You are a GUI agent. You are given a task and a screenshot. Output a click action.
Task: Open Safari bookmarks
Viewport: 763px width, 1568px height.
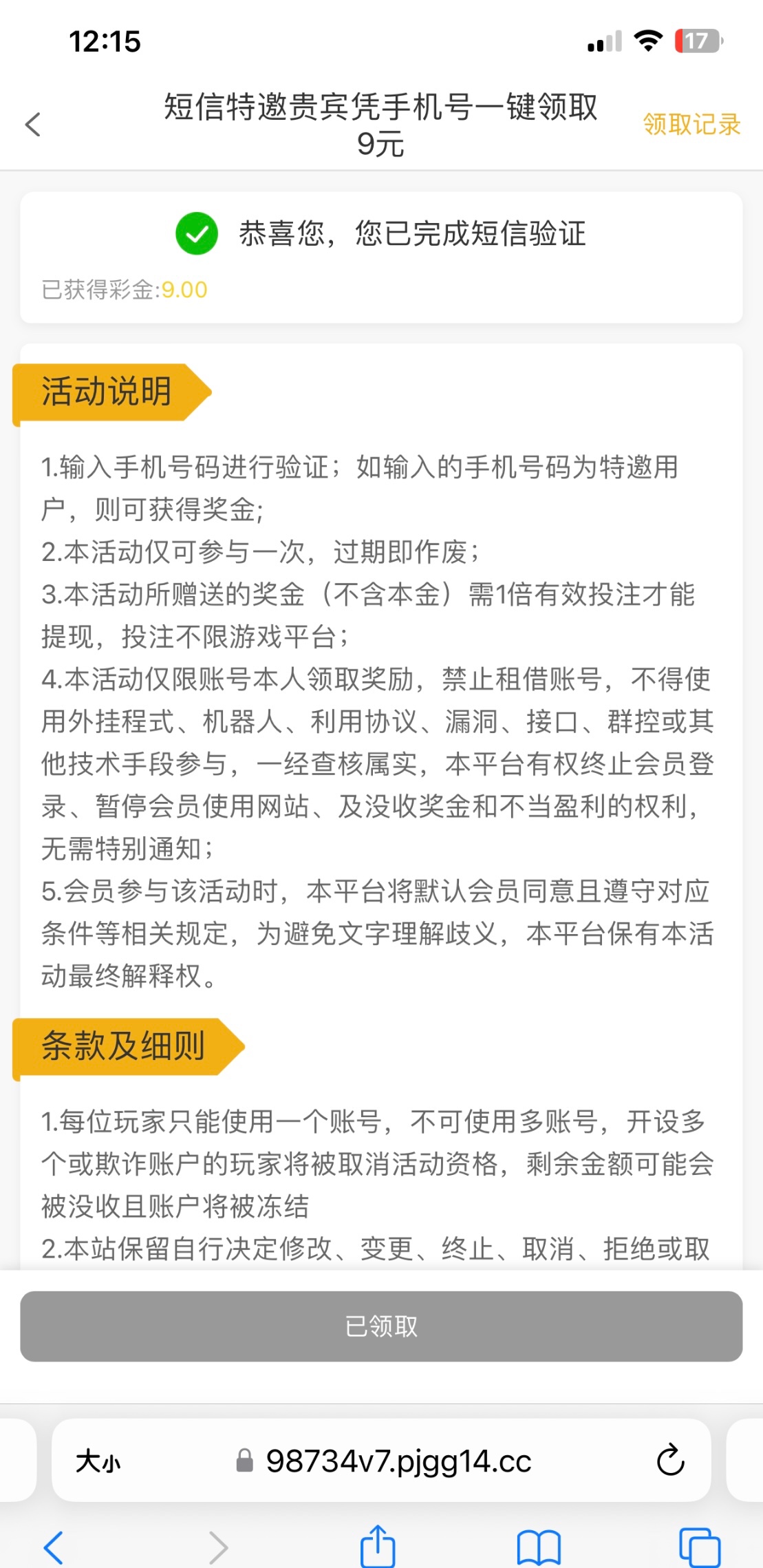(539, 1547)
